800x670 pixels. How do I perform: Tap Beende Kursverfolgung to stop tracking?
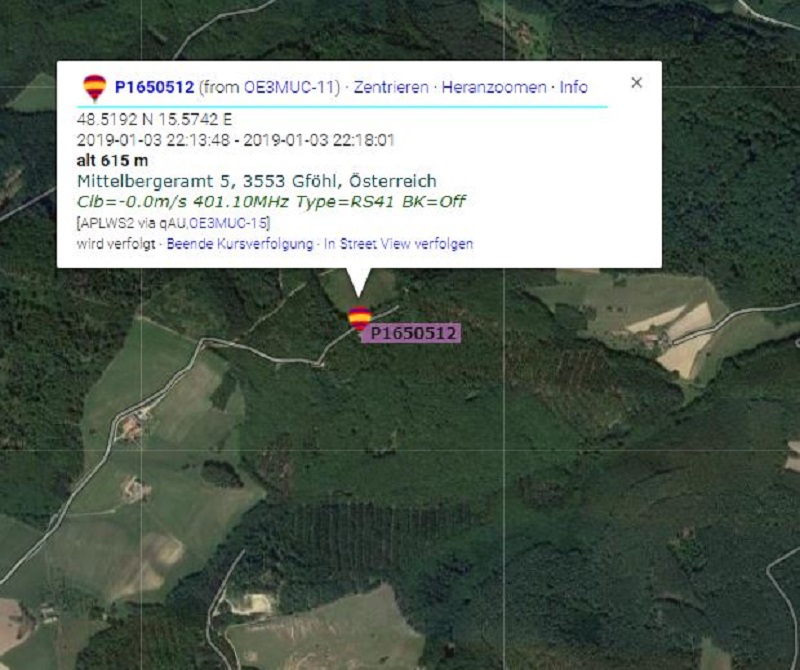pos(239,244)
